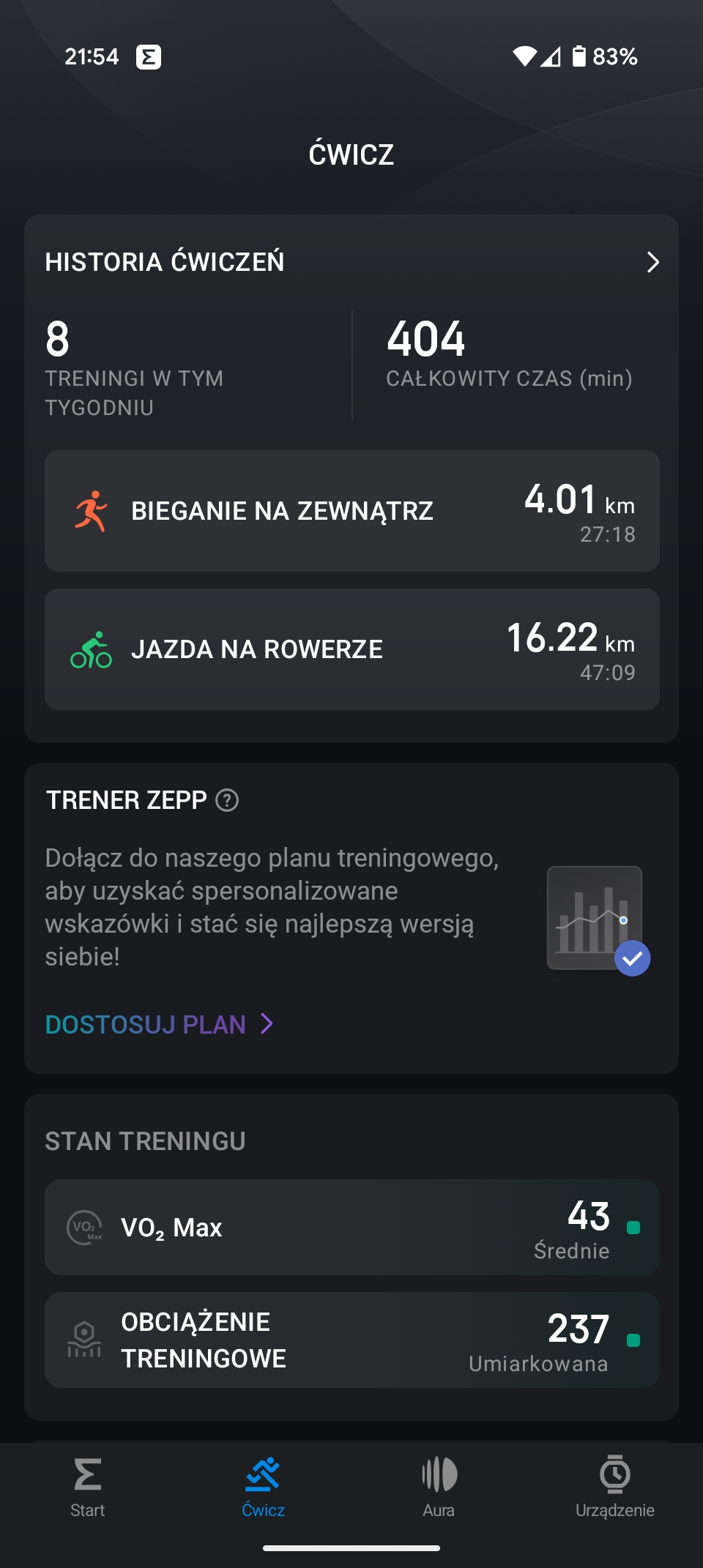Tap the Trener Zepp help icon

(227, 800)
